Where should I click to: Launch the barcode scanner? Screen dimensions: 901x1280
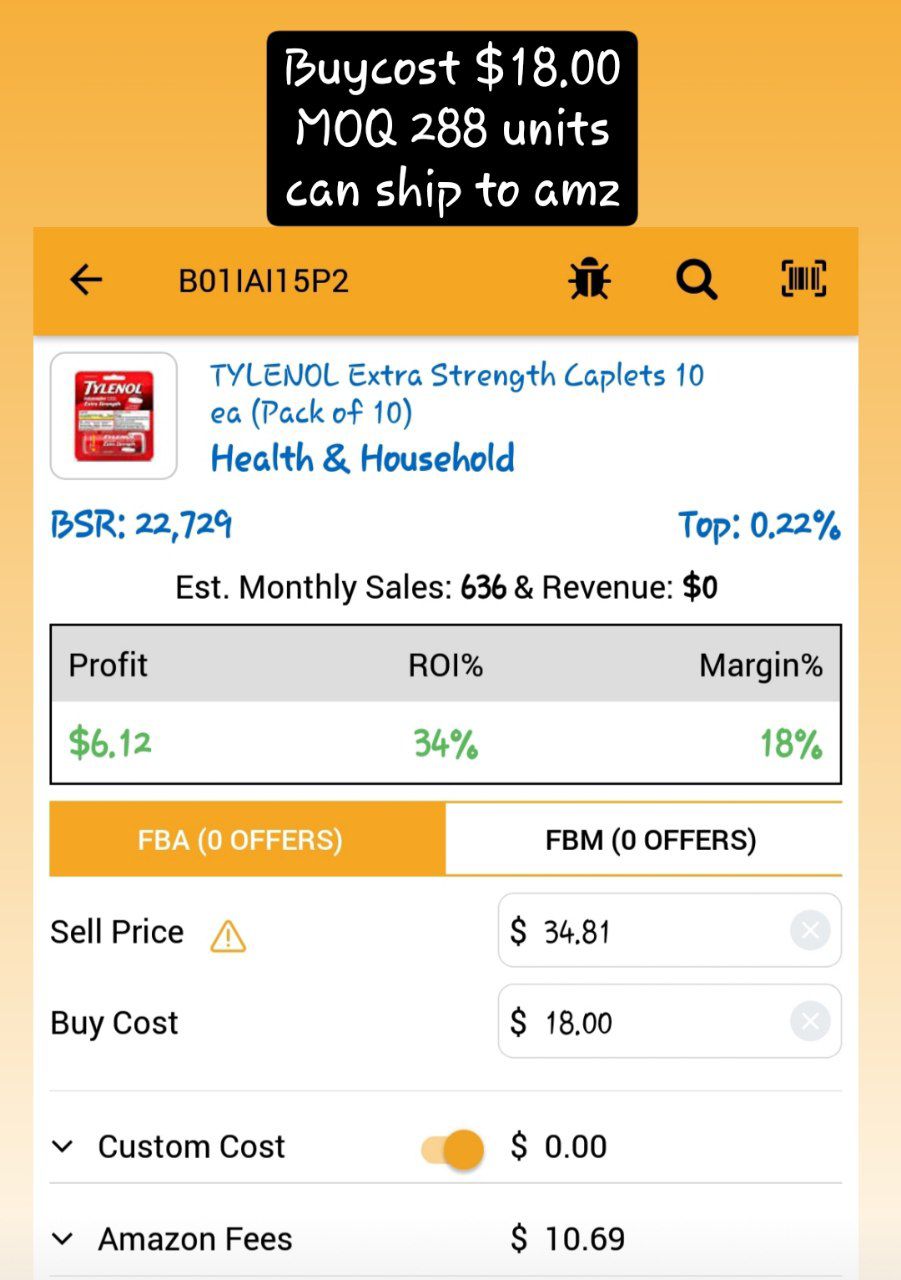coord(804,280)
